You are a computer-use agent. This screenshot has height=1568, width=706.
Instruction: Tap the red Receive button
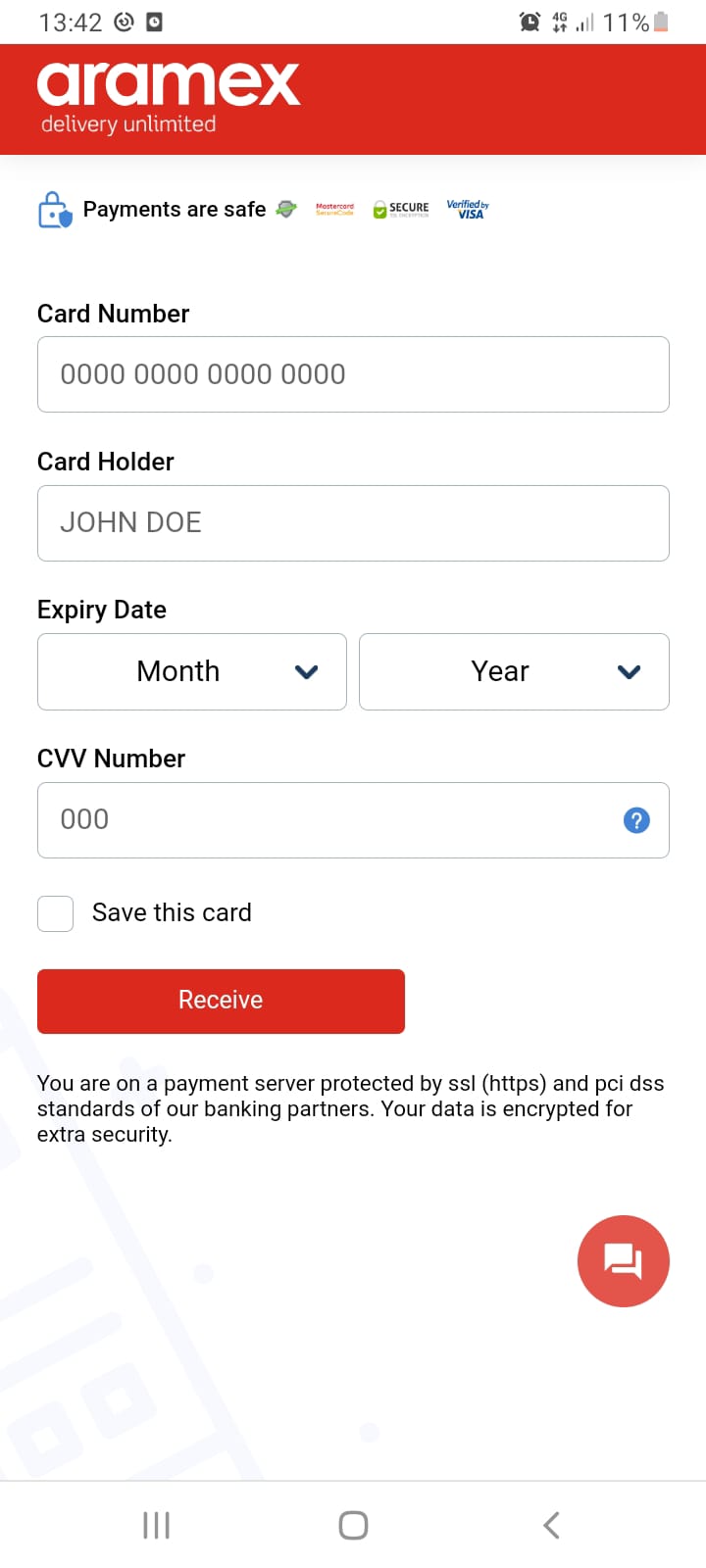[221, 1001]
